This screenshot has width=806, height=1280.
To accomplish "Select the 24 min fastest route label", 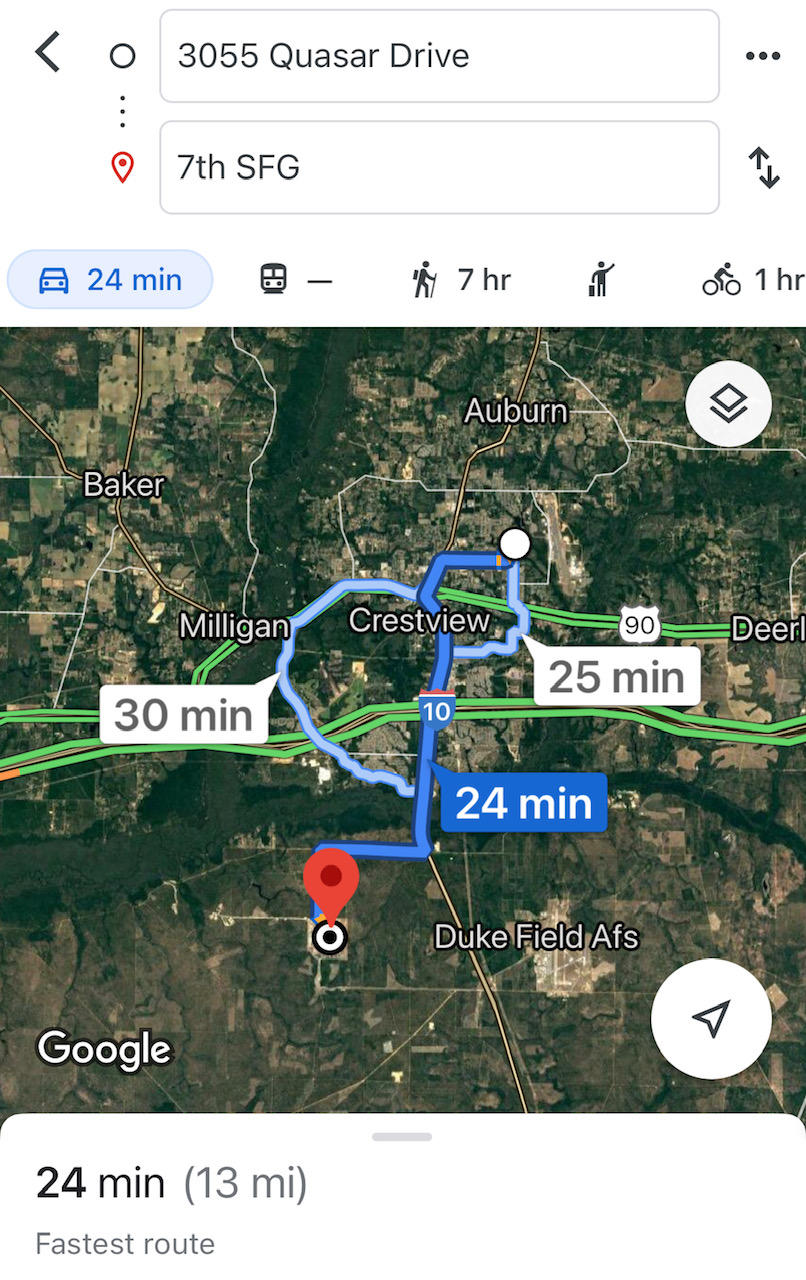I will coord(523,803).
